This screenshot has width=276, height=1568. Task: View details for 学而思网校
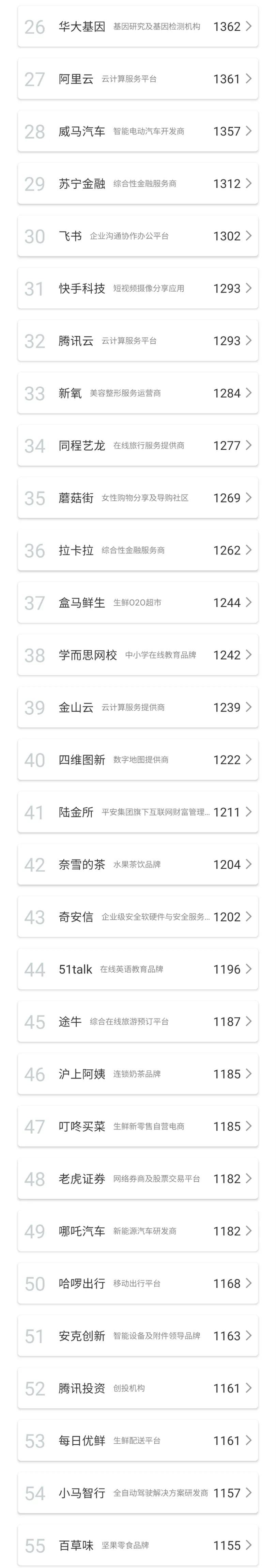(x=138, y=655)
